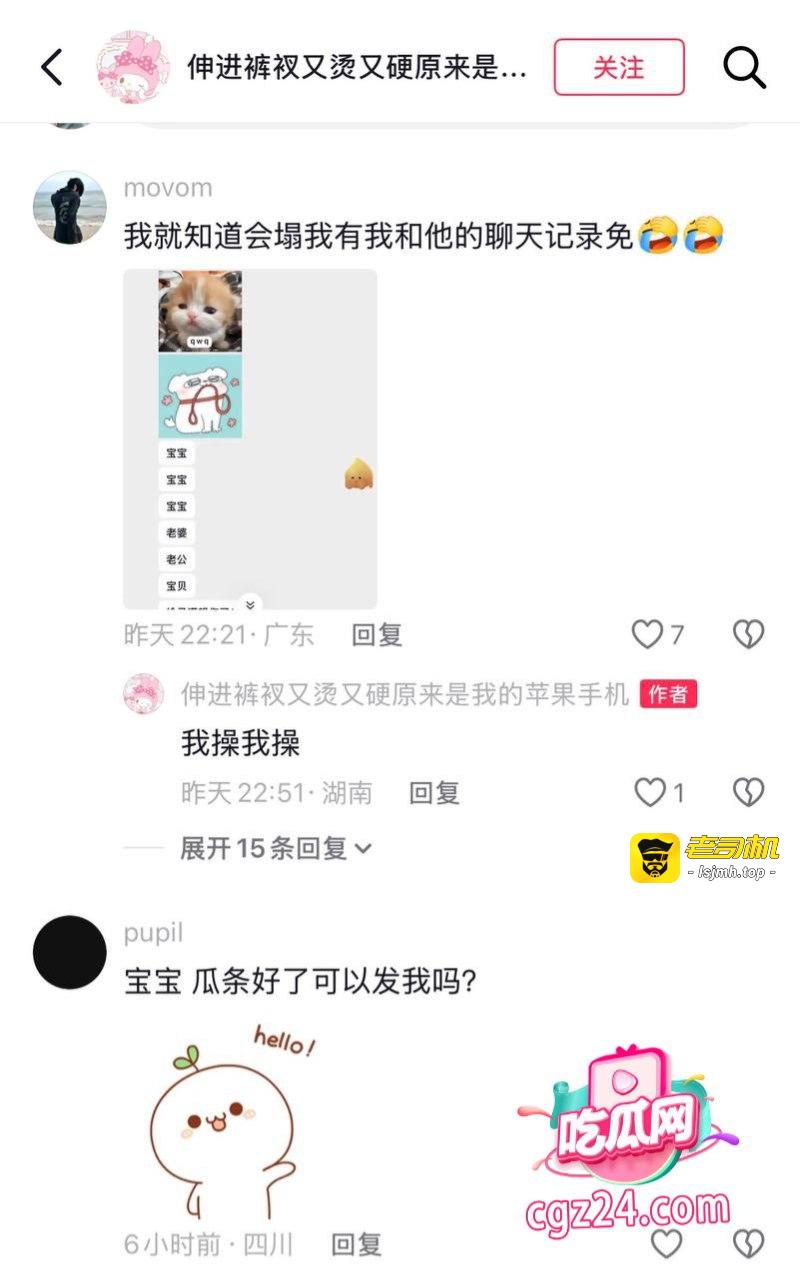Reply to pupil's comment

click(x=357, y=1244)
